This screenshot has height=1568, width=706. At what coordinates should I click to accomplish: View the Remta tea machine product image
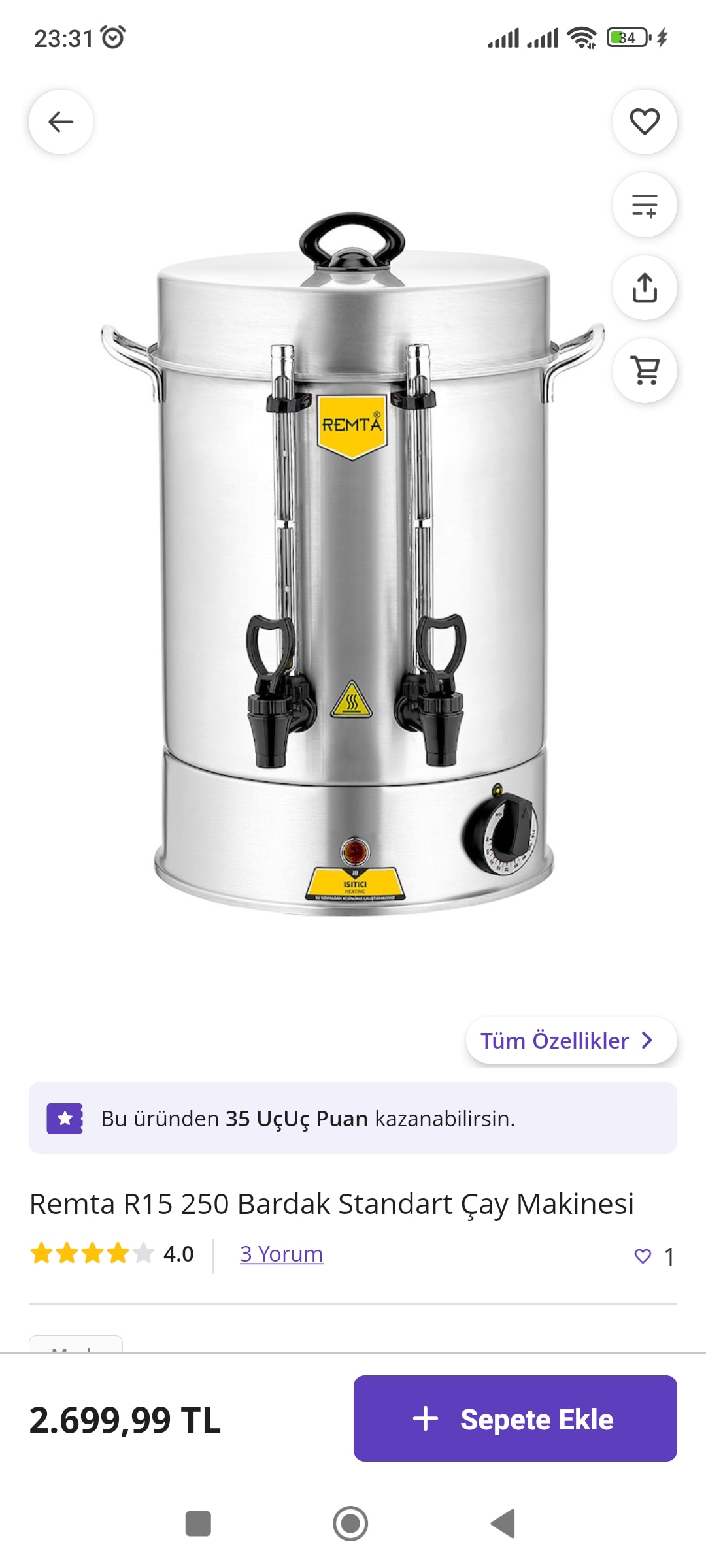coord(353,562)
